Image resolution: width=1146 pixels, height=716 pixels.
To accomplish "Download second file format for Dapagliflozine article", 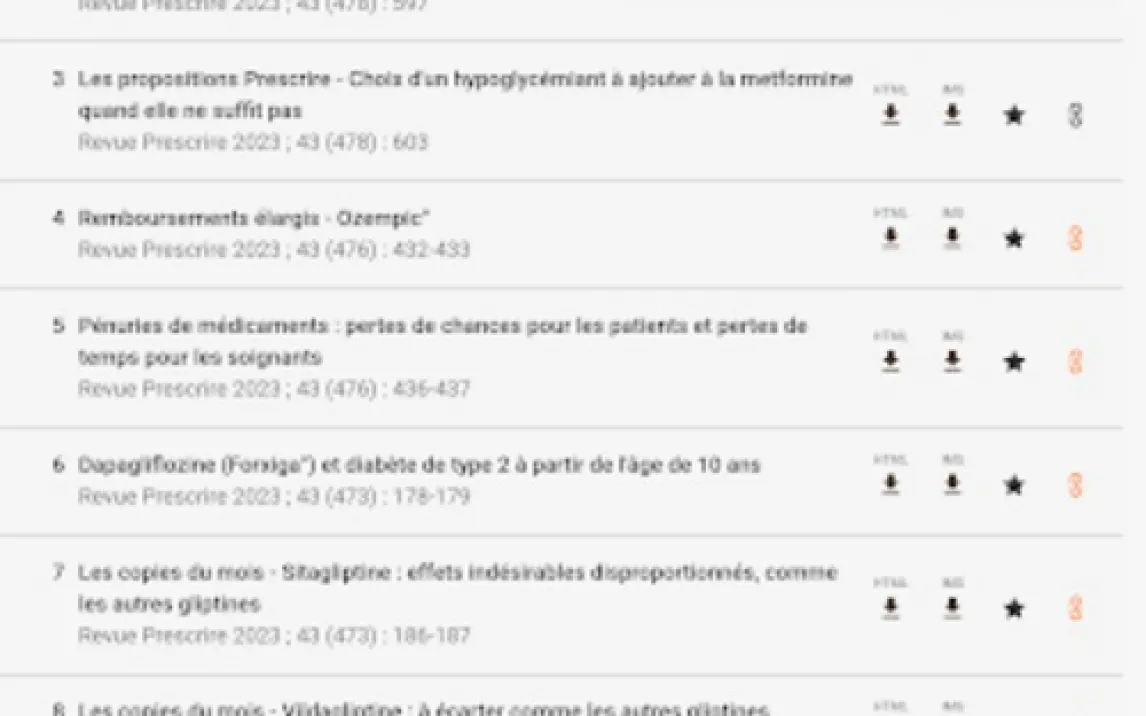I will (x=952, y=485).
